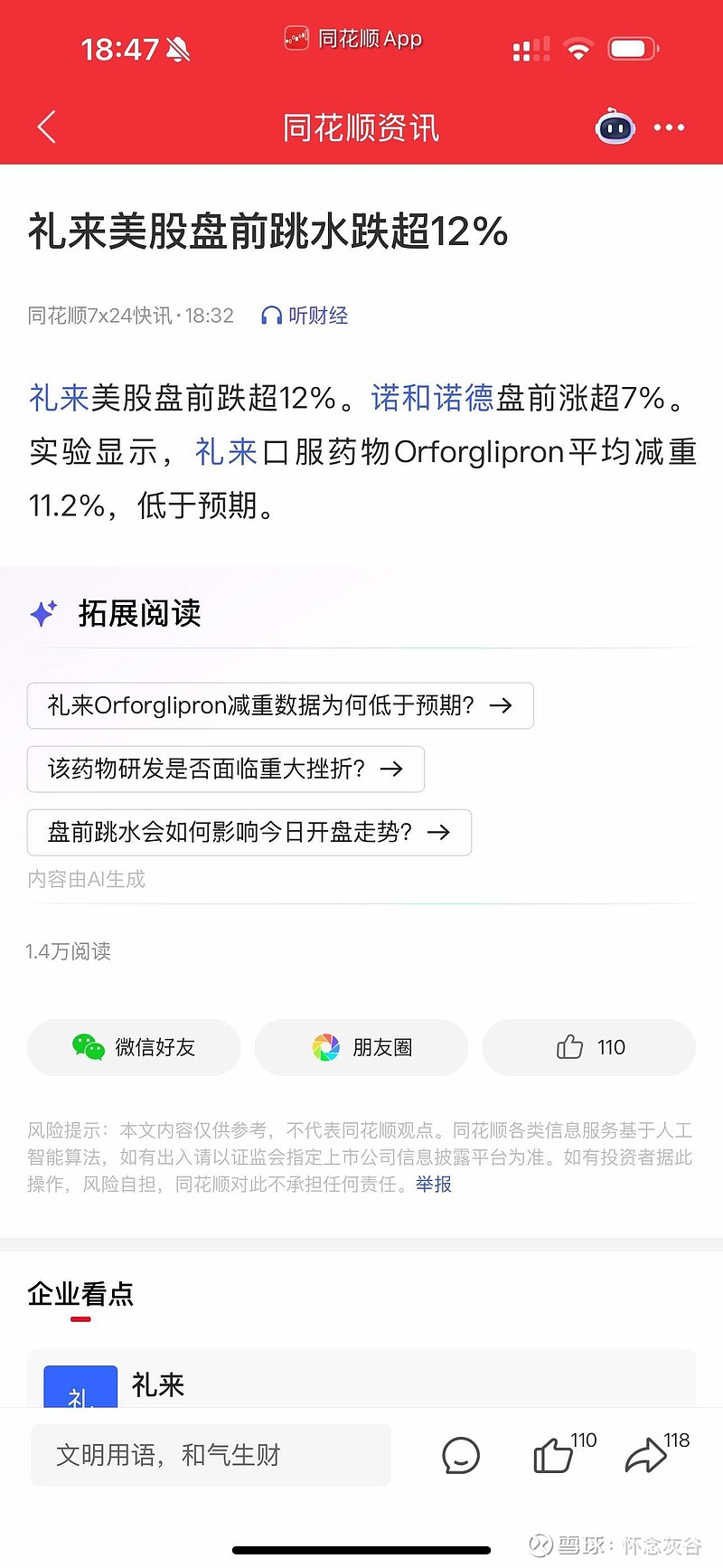Open 礼来Orforglipron减重数据为何低于预期 question
Viewport: 723px width, 1568px height.
click(279, 705)
